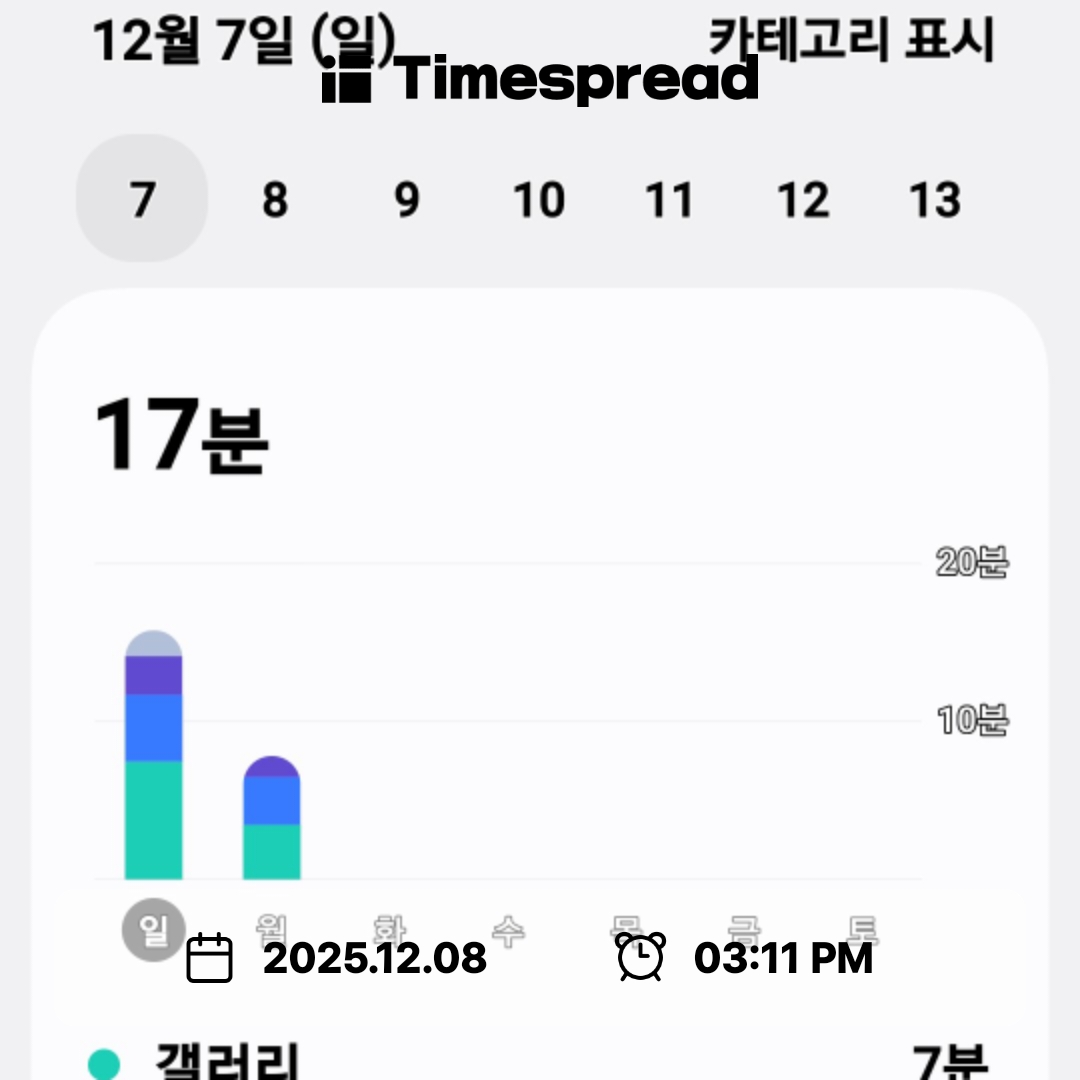
Task: Tap the Sunday (일) usage bar
Action: pyautogui.click(x=153, y=757)
